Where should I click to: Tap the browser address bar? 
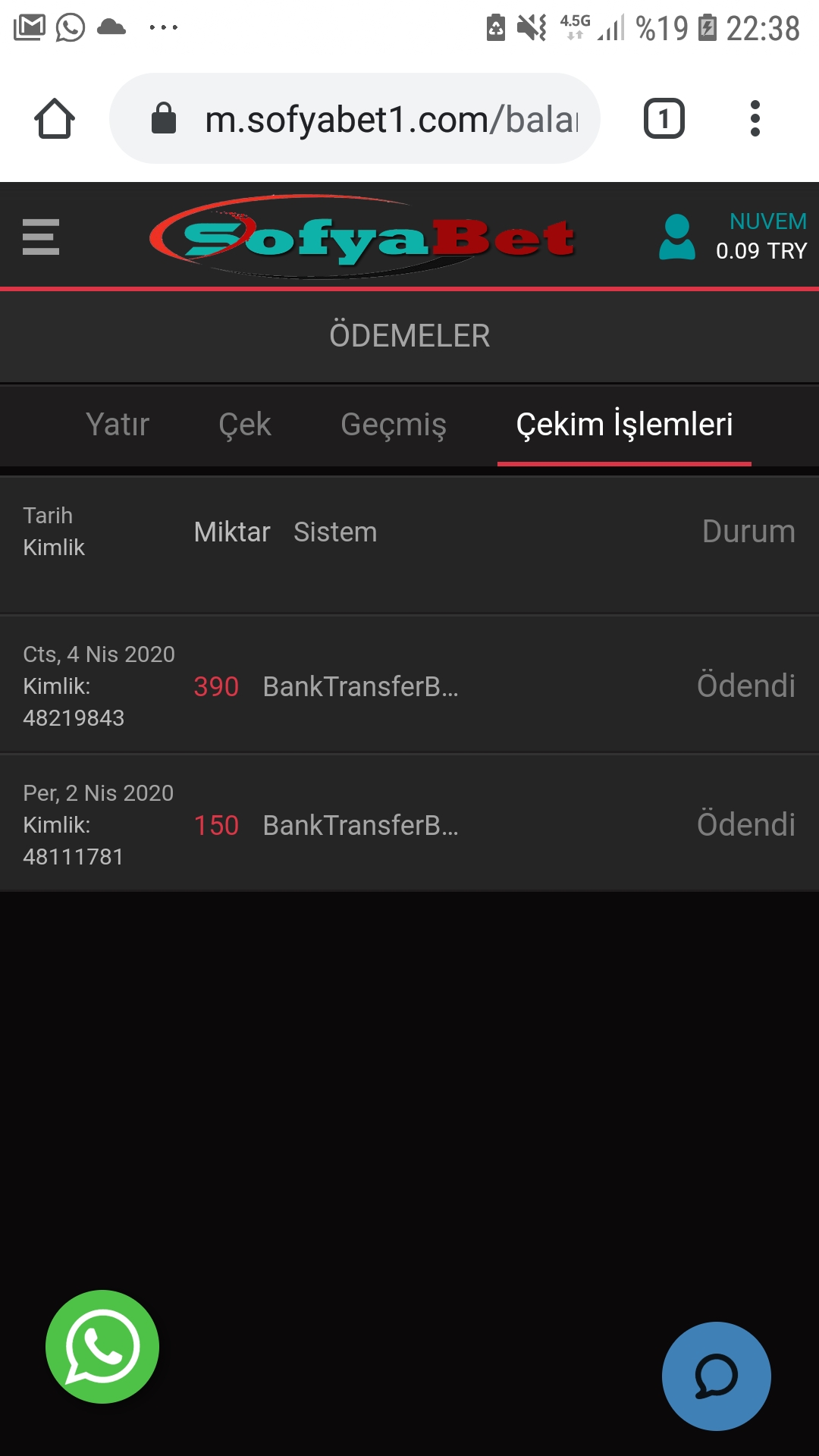(355, 118)
